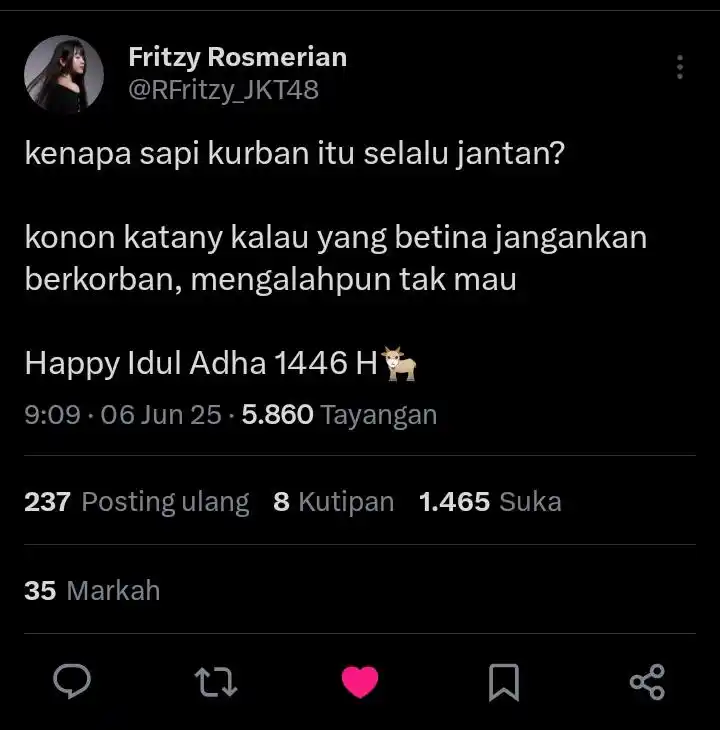The height and width of the screenshot is (730, 720).
Task: Open sharing options with the share icon
Action: 648,684
